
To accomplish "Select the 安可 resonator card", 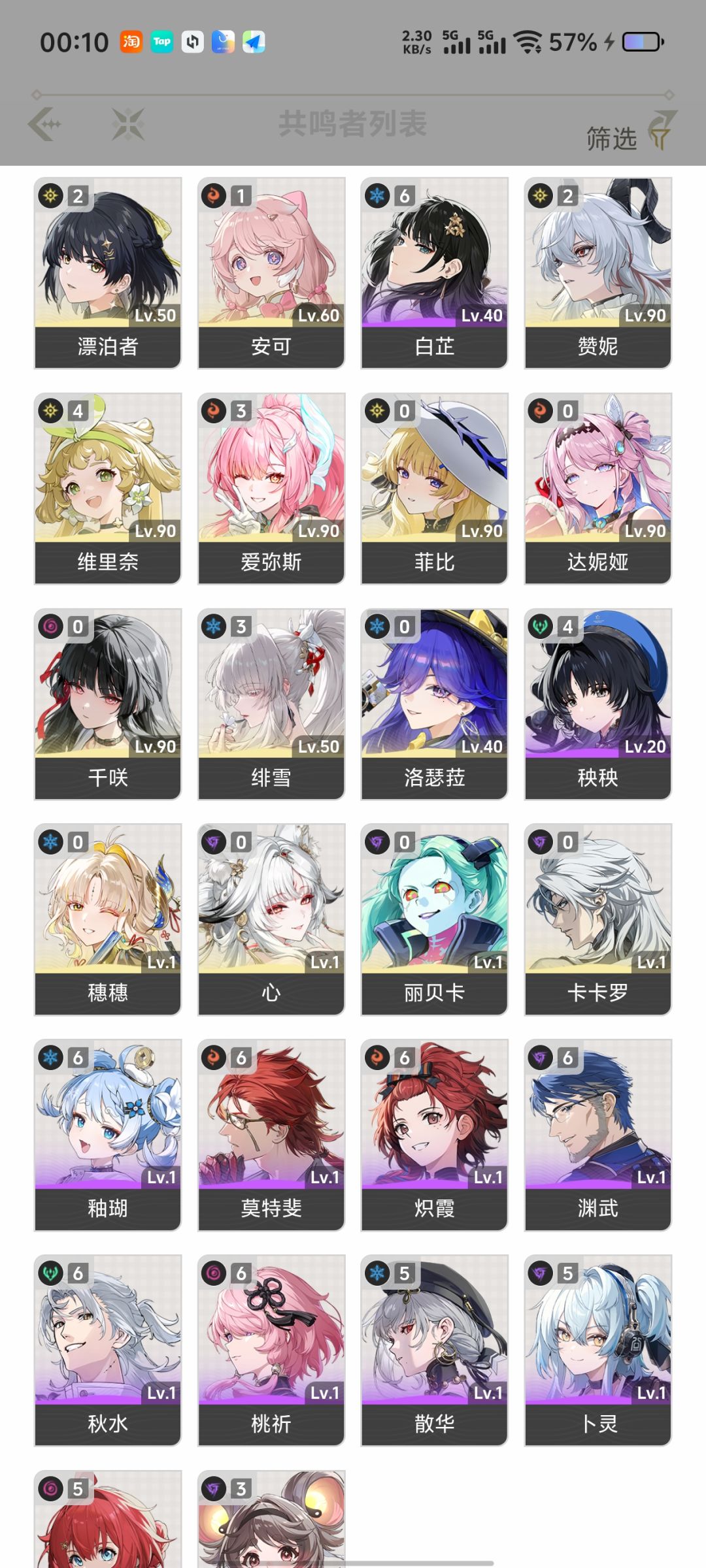I will 271,272.
